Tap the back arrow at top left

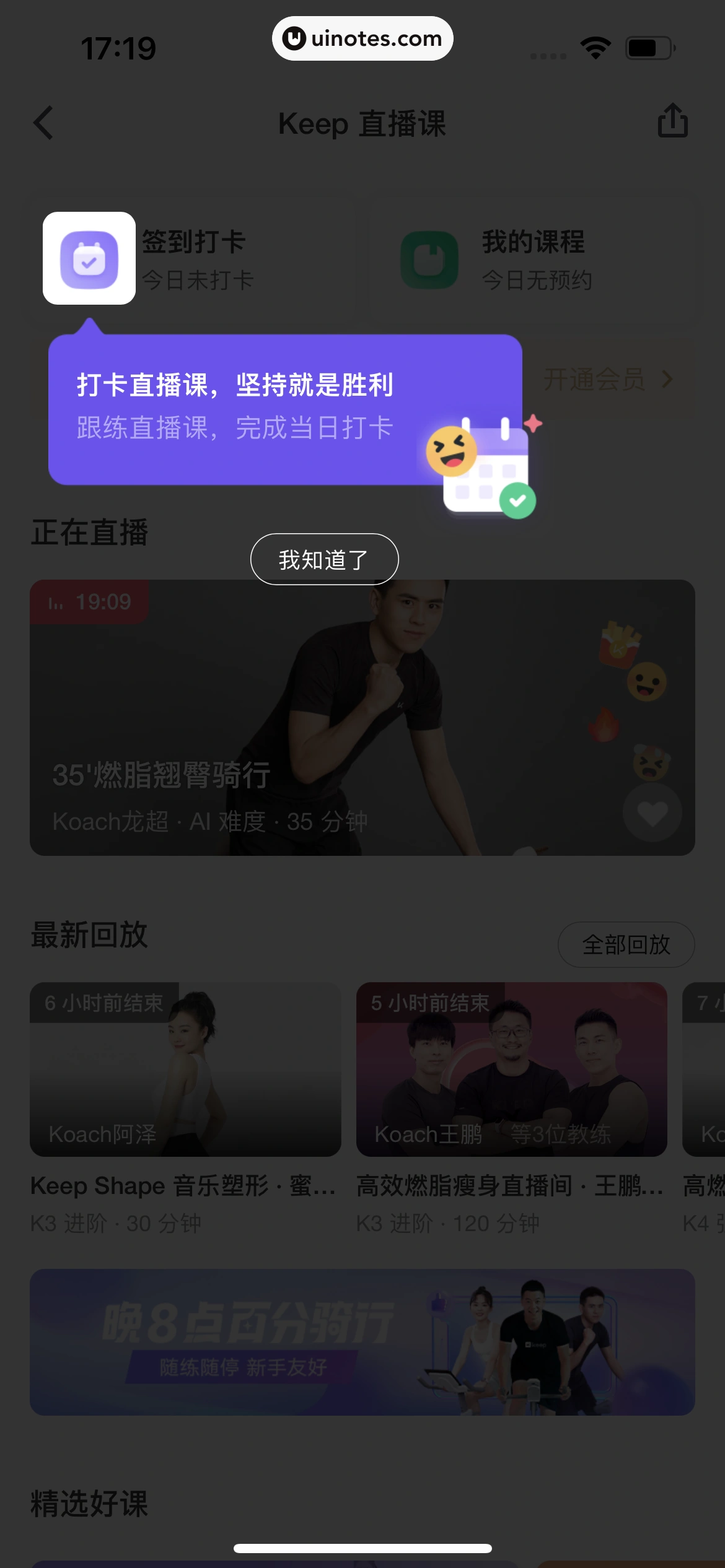pos(42,123)
